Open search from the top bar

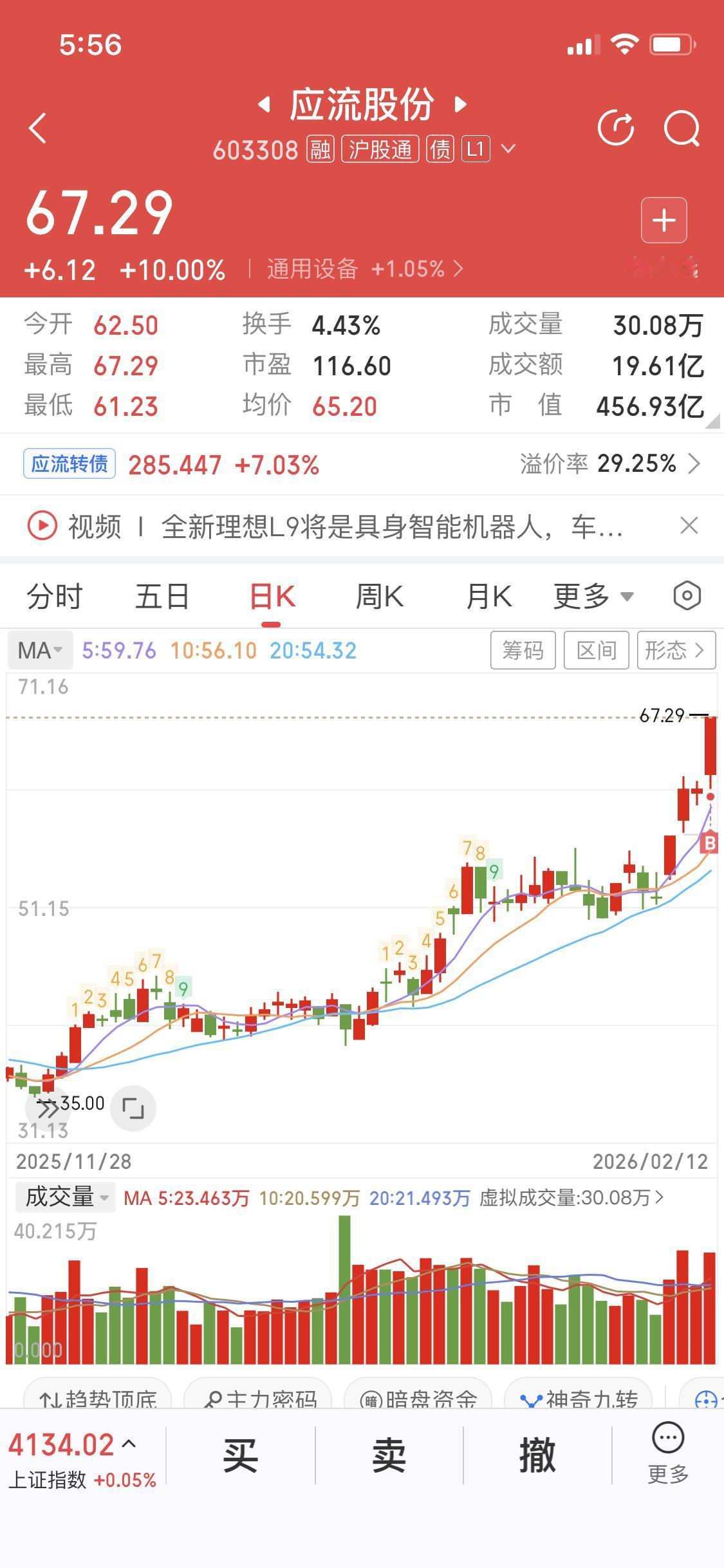coord(682,127)
